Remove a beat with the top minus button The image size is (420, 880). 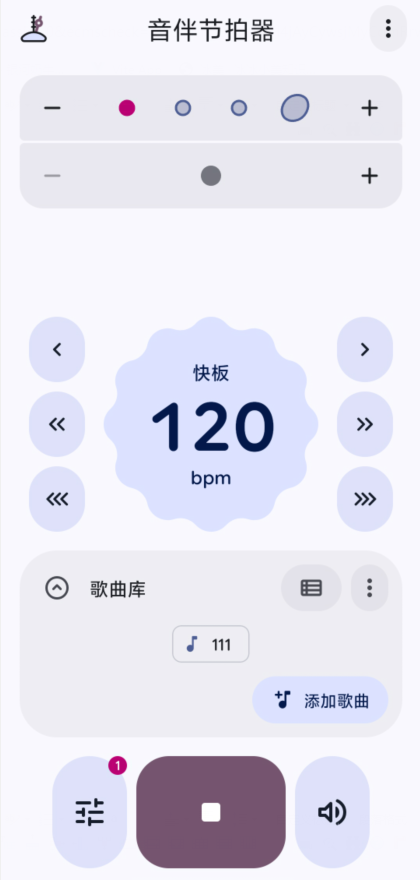click(x=52, y=108)
